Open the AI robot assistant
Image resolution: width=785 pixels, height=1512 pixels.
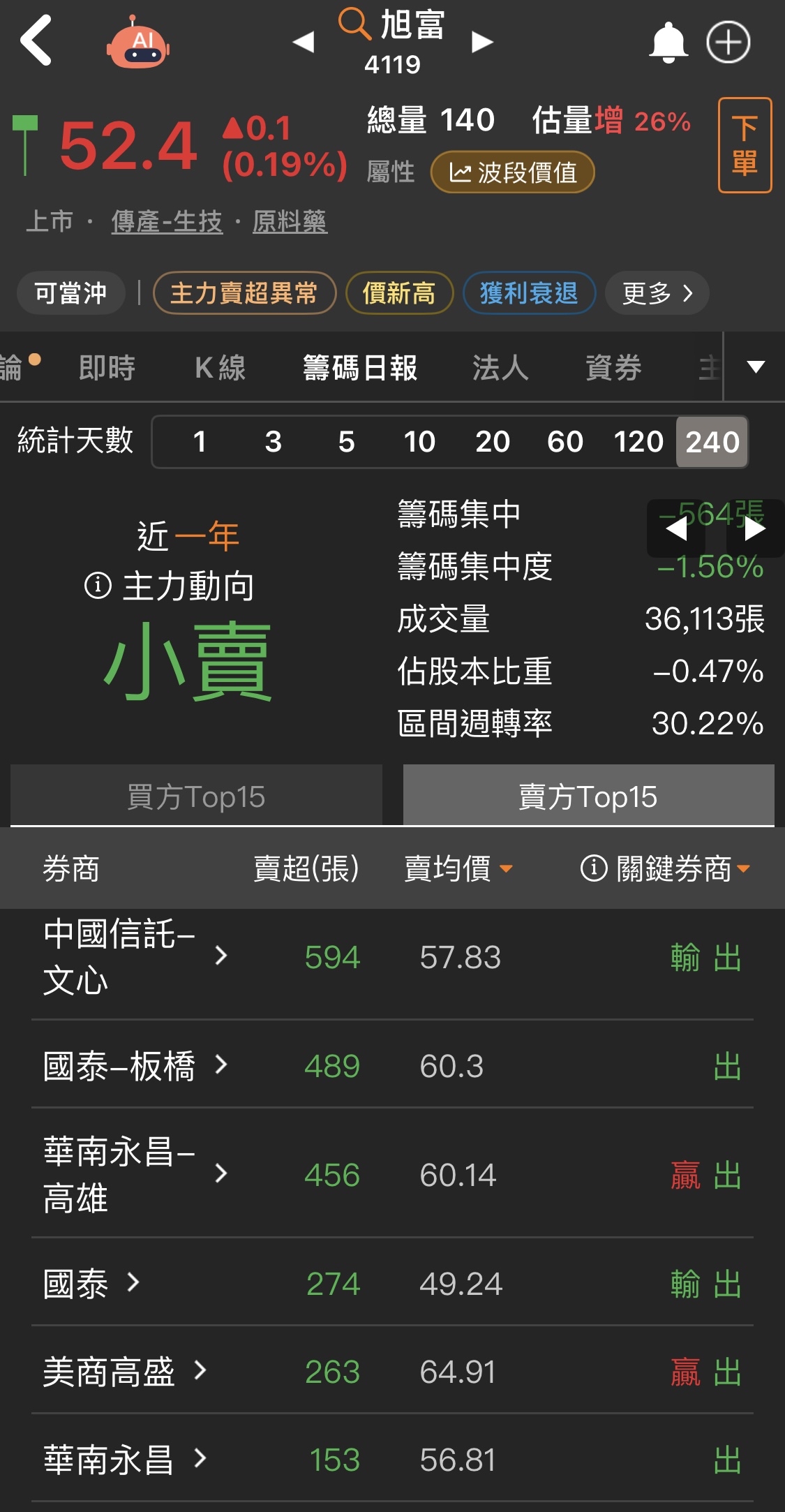138,43
